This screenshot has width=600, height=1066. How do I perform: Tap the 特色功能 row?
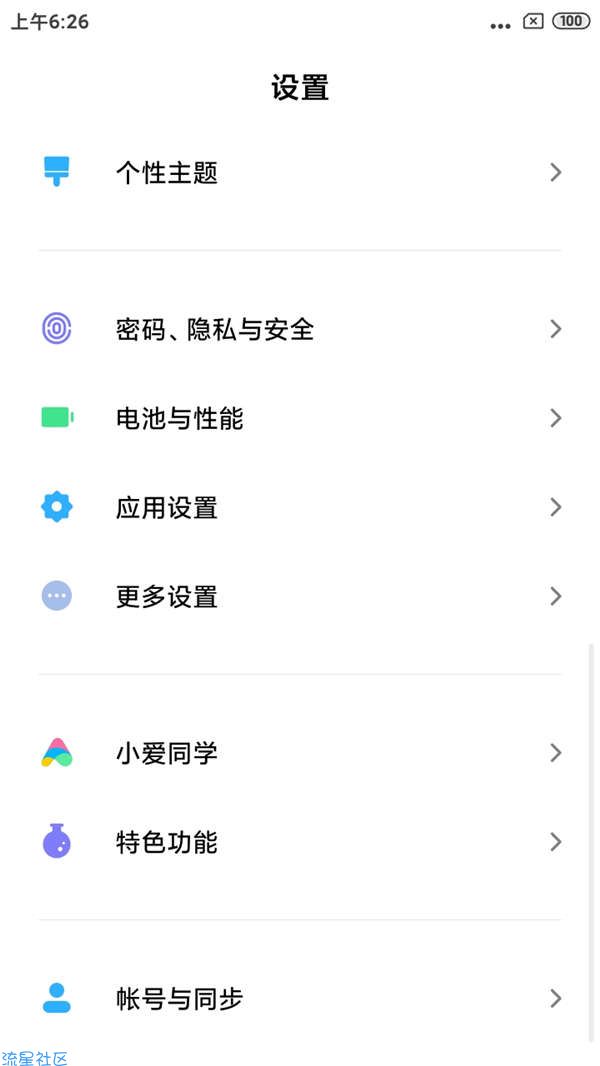tap(300, 842)
